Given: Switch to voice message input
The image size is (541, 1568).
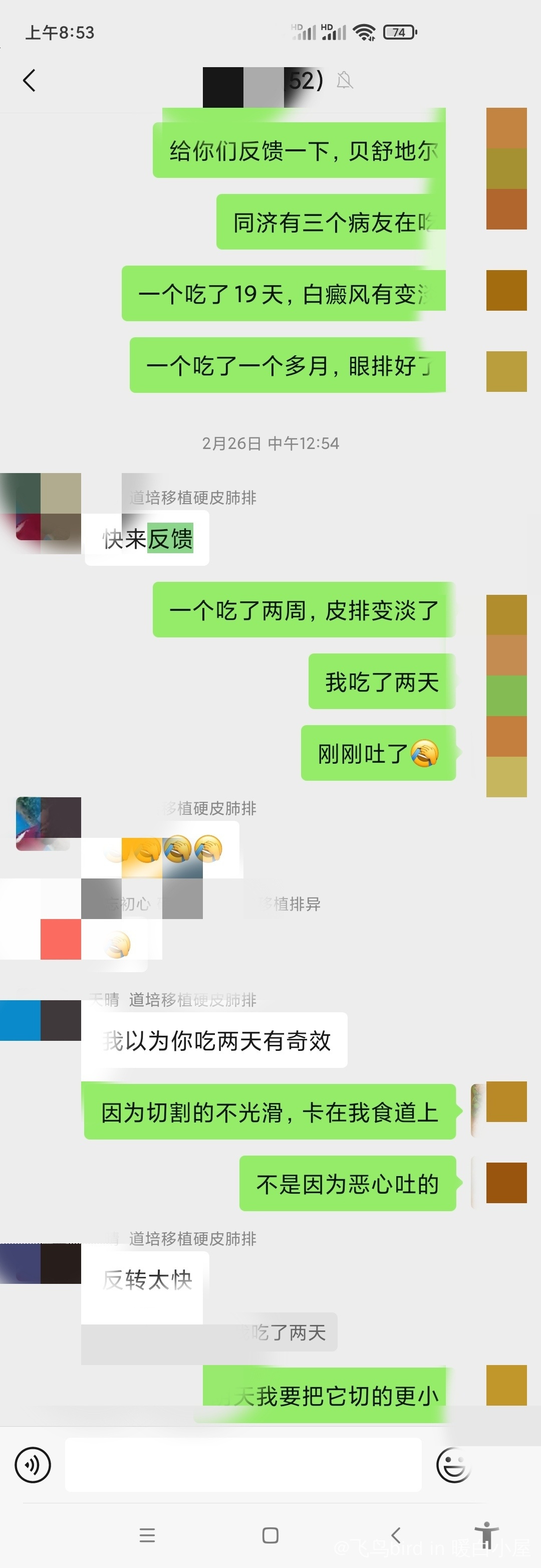Looking at the screenshot, I should point(33,1465).
